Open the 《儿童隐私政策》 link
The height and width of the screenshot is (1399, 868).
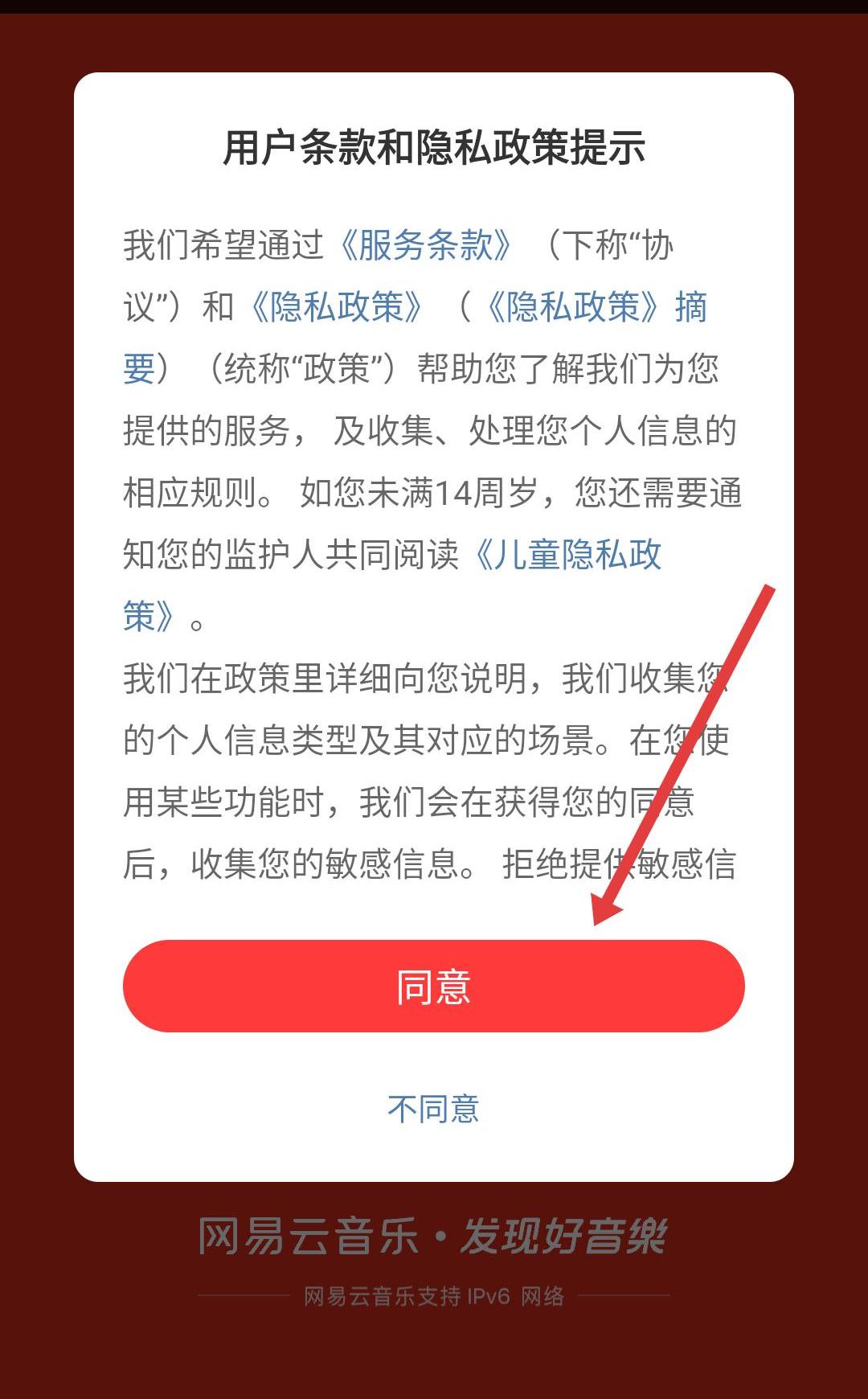pos(567,555)
